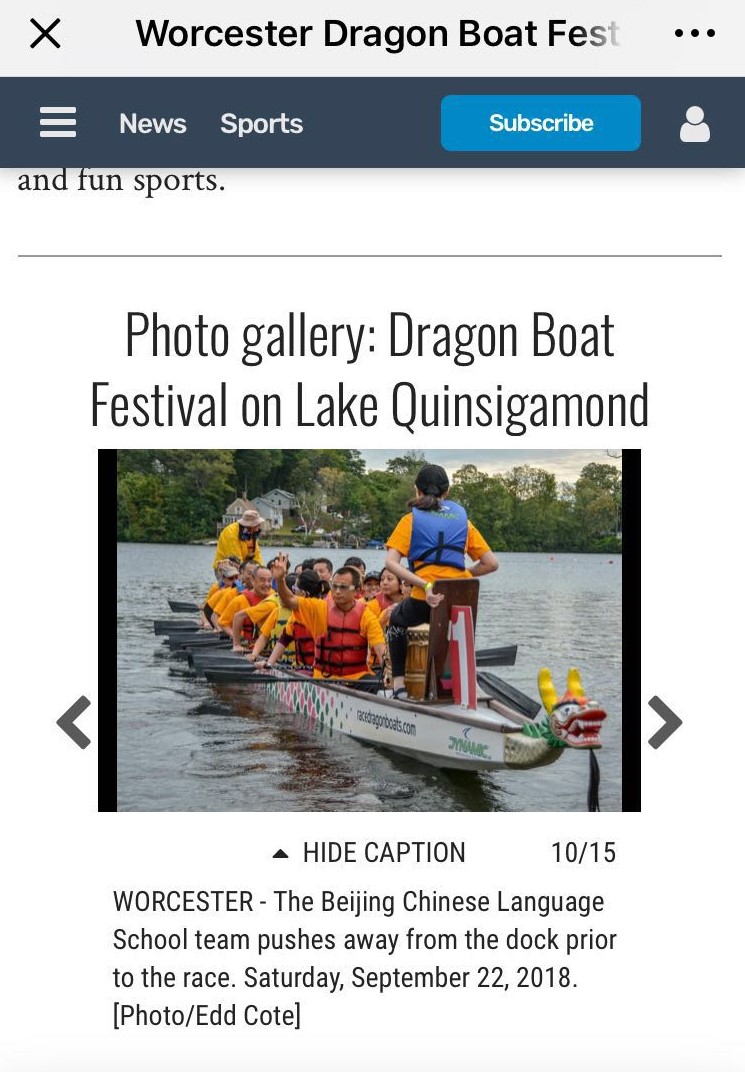
Task: Show the previous gallery photo
Action: [74, 722]
